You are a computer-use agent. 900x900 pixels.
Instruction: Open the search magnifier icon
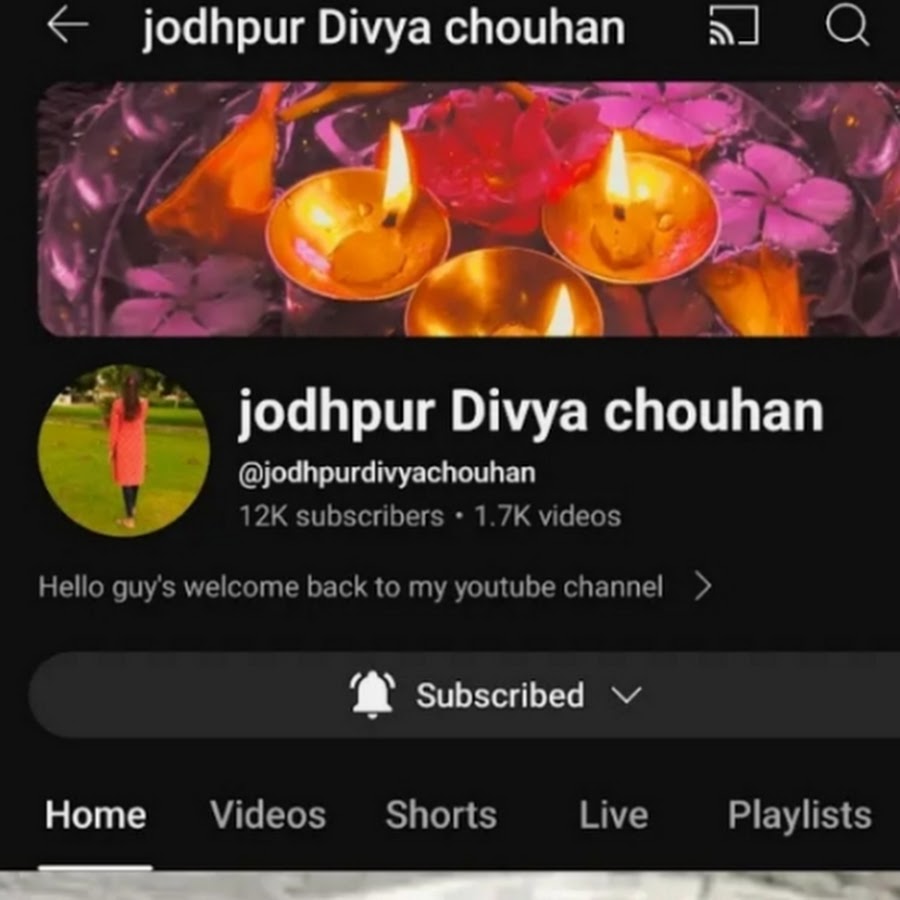[x=846, y=28]
